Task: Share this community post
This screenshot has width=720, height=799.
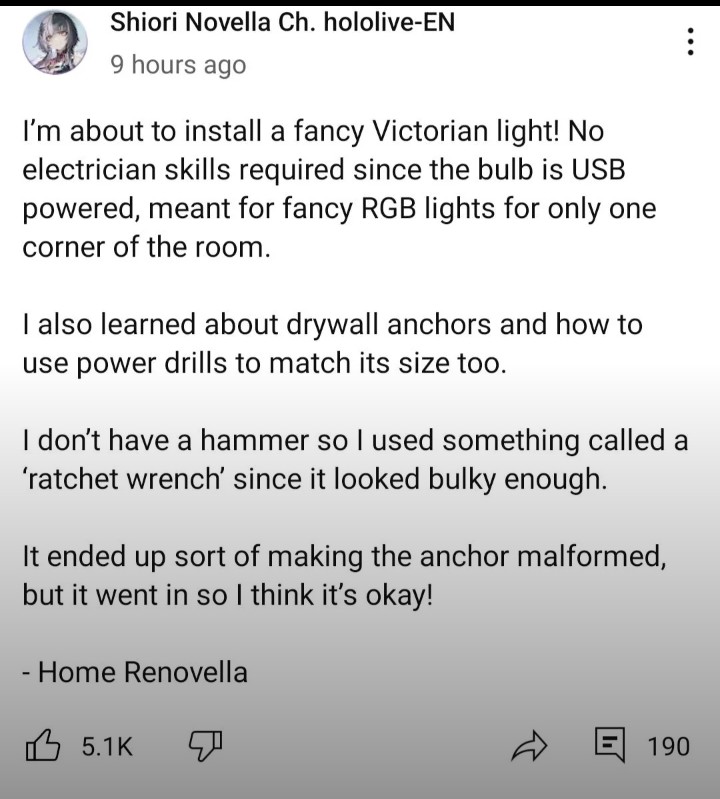Action: (527, 746)
